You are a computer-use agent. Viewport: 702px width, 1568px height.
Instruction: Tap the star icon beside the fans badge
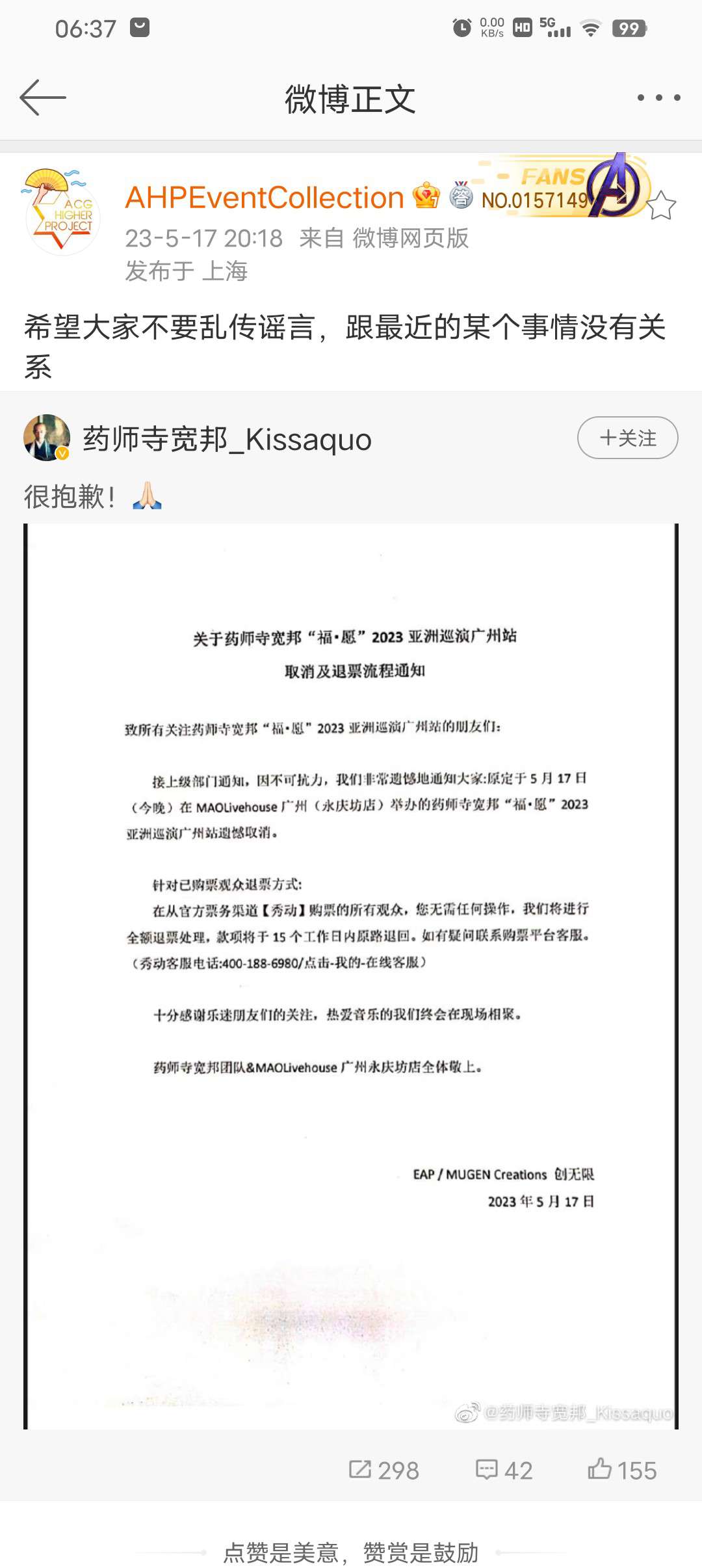(662, 206)
